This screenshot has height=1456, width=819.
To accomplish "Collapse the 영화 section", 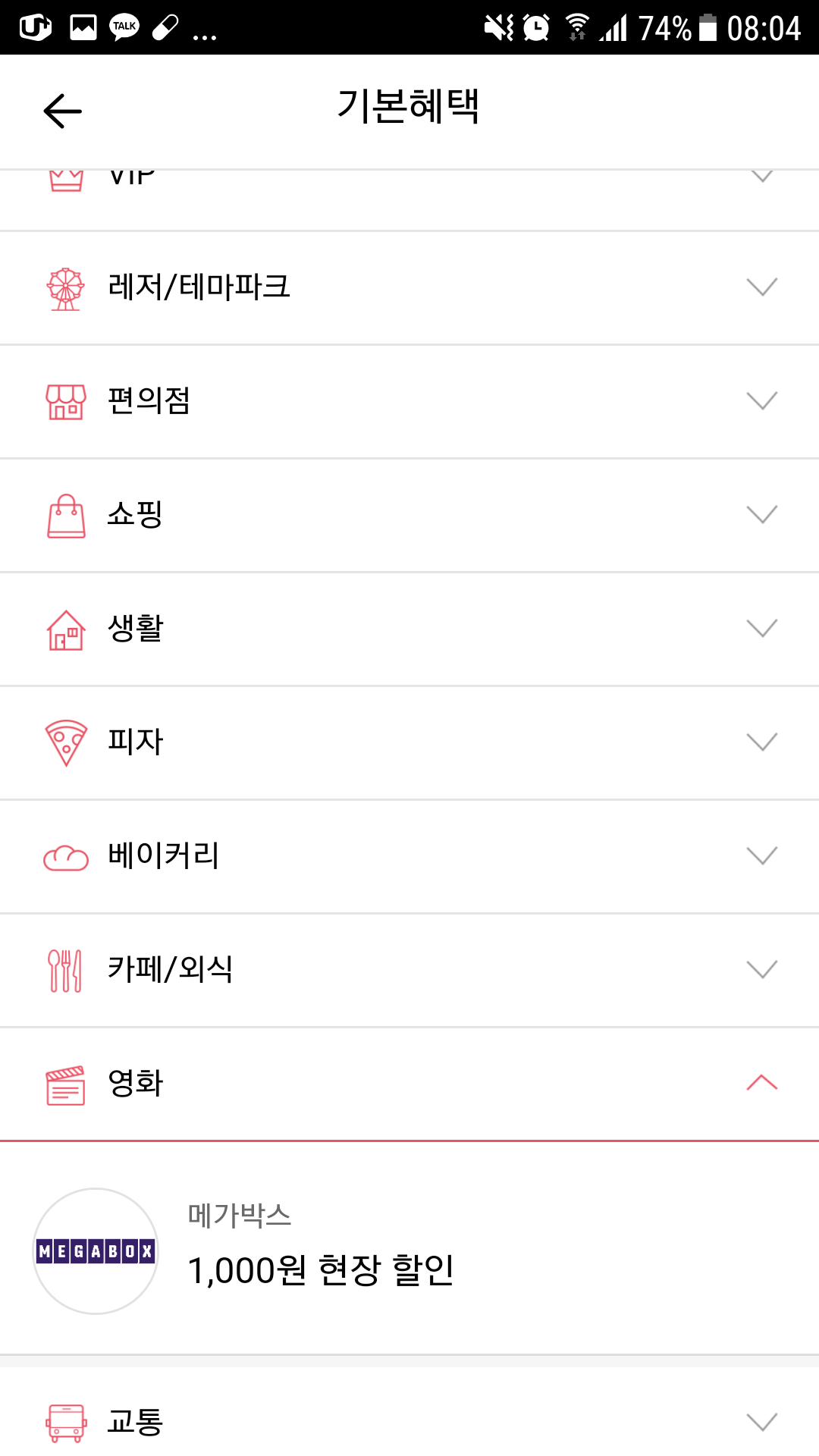I will pyautogui.click(x=409, y=1084).
